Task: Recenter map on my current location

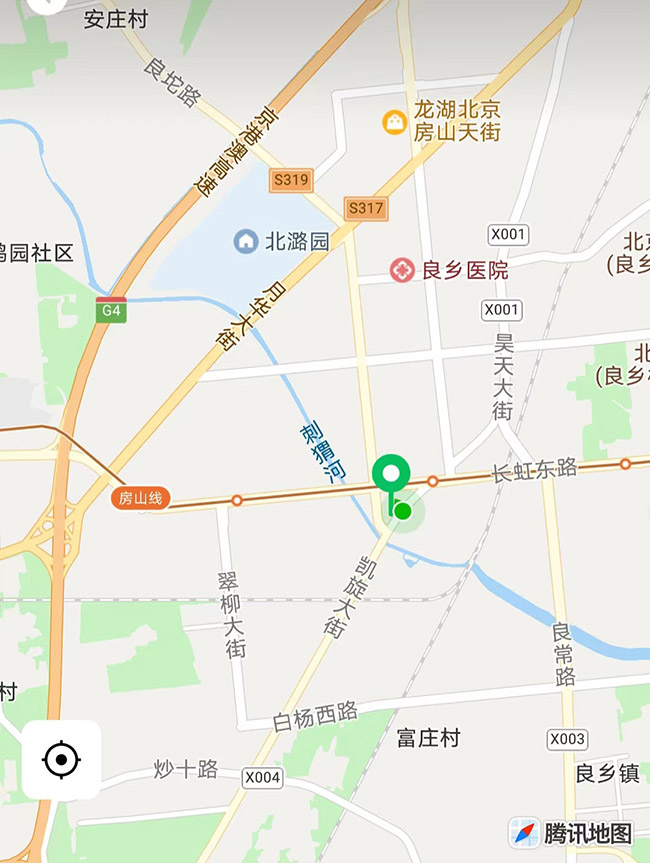Action: click(61, 760)
